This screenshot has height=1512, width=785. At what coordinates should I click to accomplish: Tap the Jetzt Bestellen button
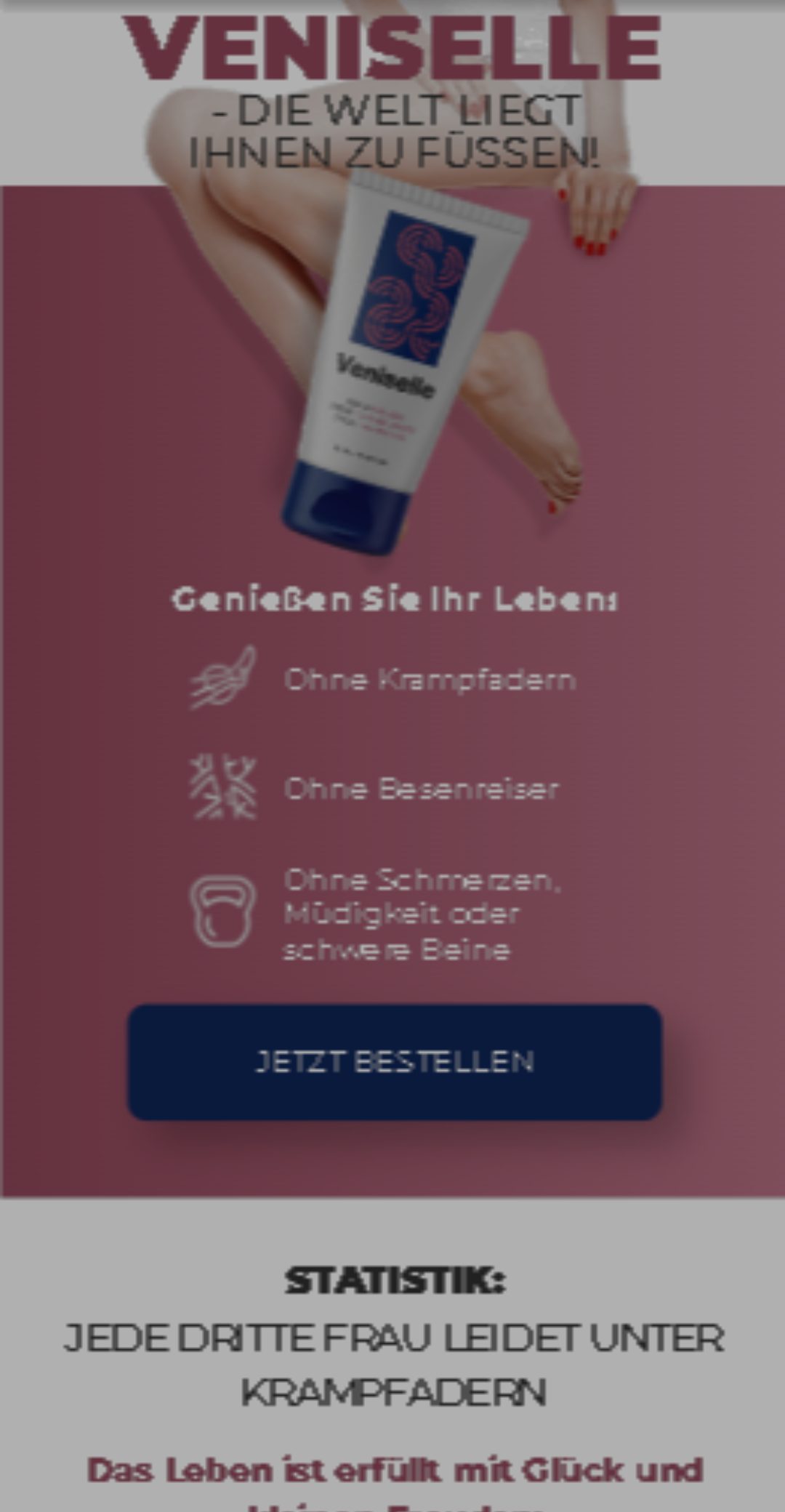point(395,1062)
